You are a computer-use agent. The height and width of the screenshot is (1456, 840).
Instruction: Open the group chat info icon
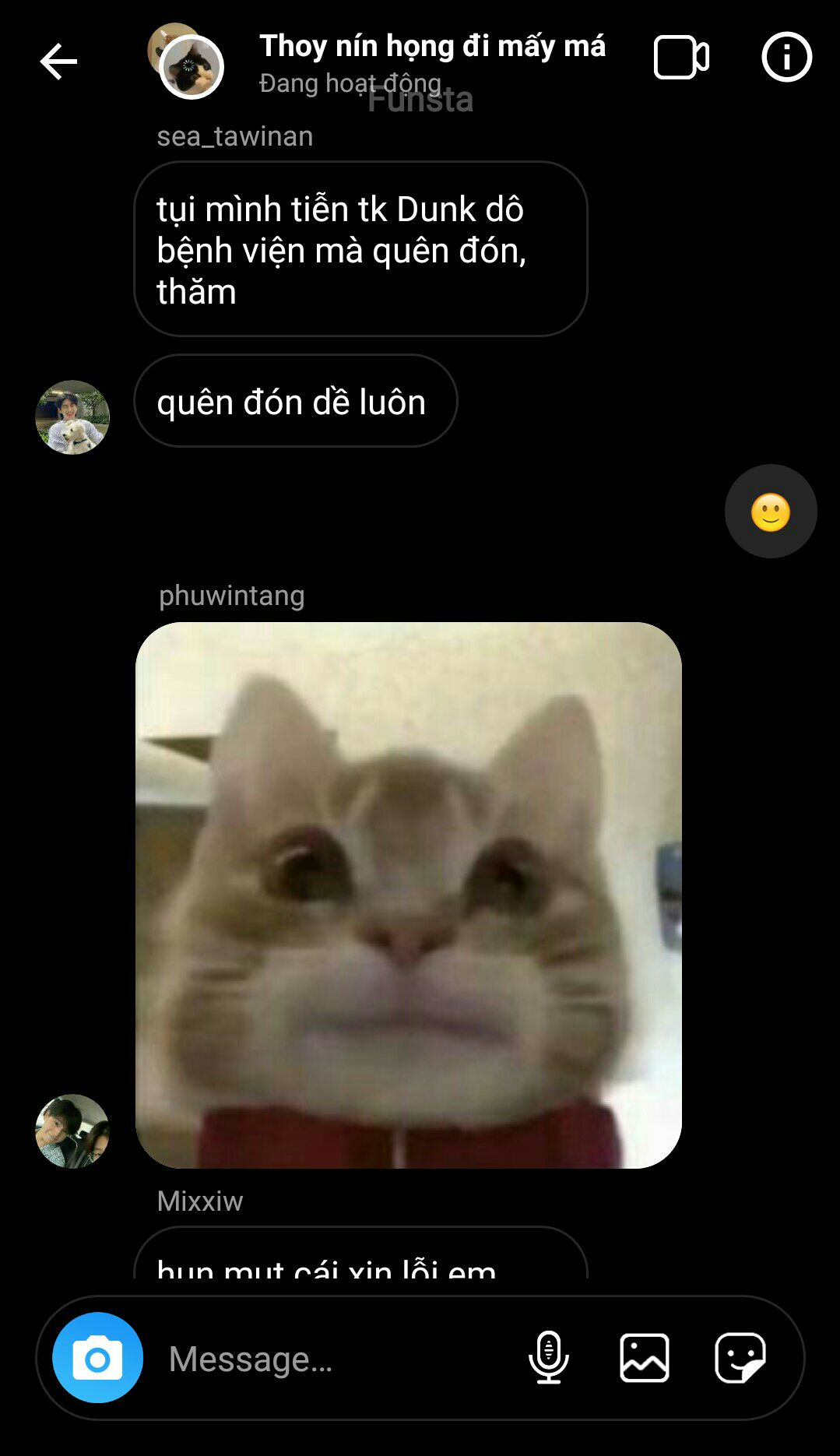[x=786, y=57]
